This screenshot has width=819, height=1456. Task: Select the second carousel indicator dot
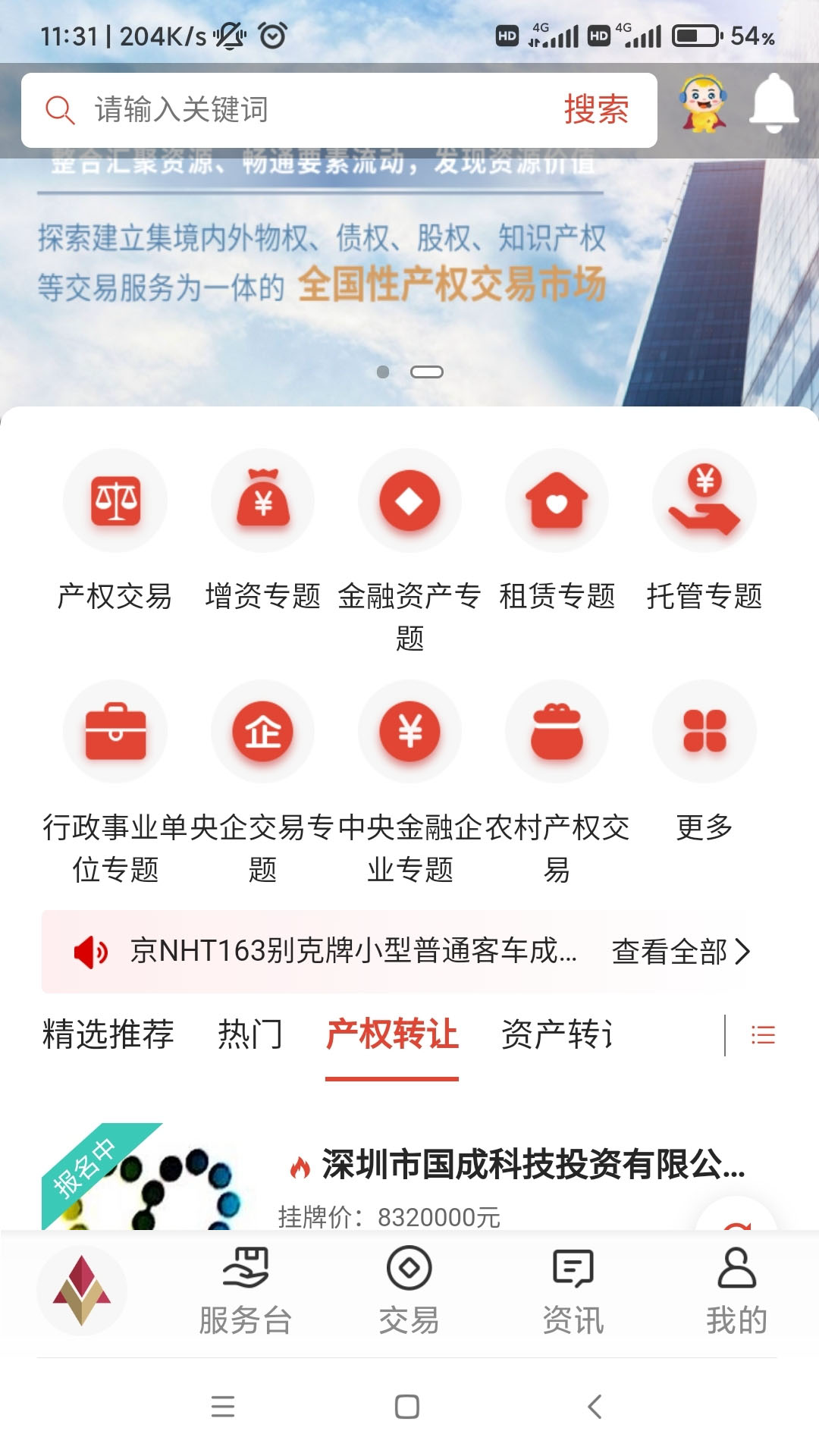tap(426, 372)
